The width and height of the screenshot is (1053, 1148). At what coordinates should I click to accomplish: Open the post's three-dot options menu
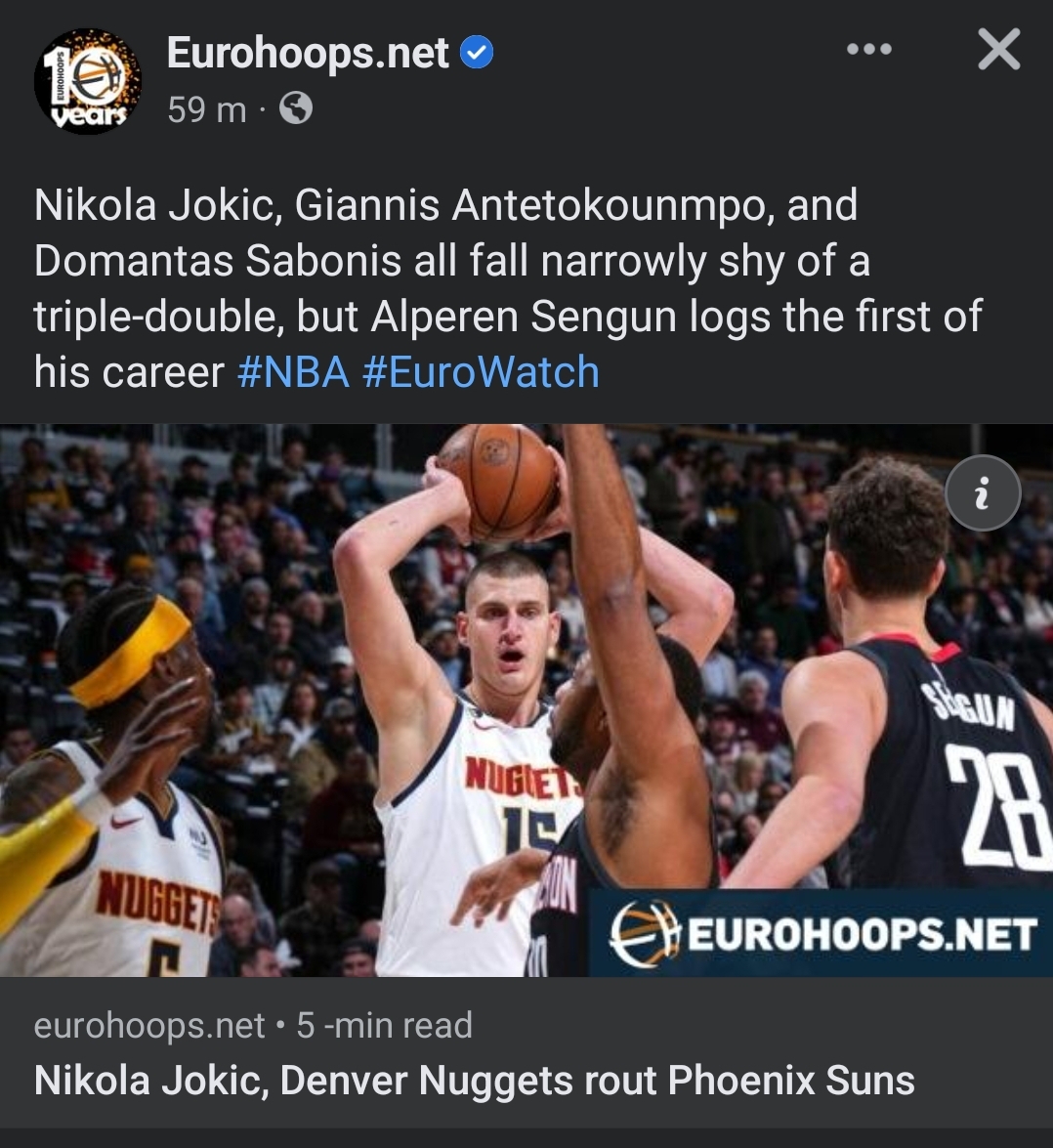[868, 49]
